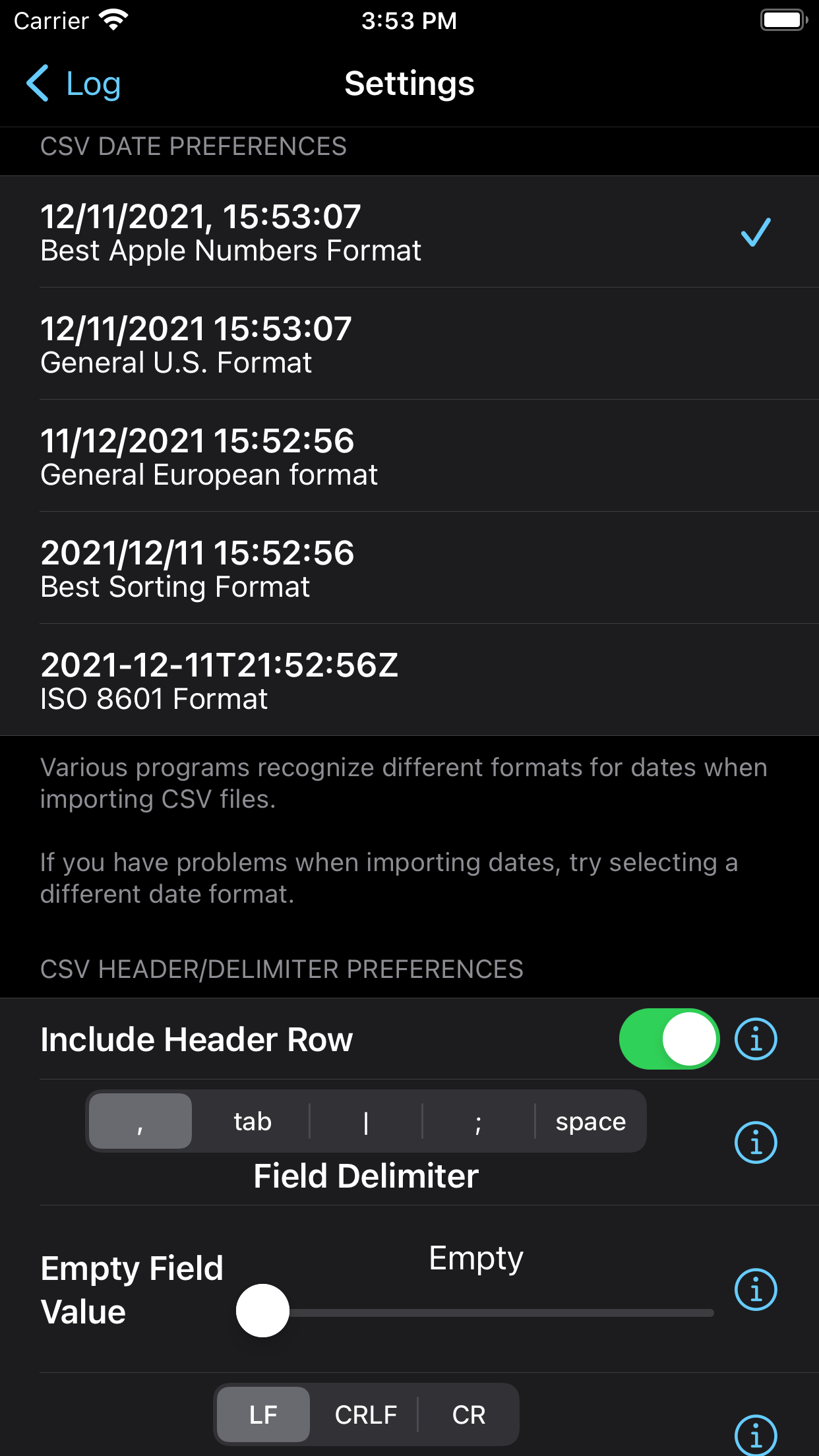The image size is (819, 1456).
Task: Open info for Include Header Row
Action: [756, 1039]
